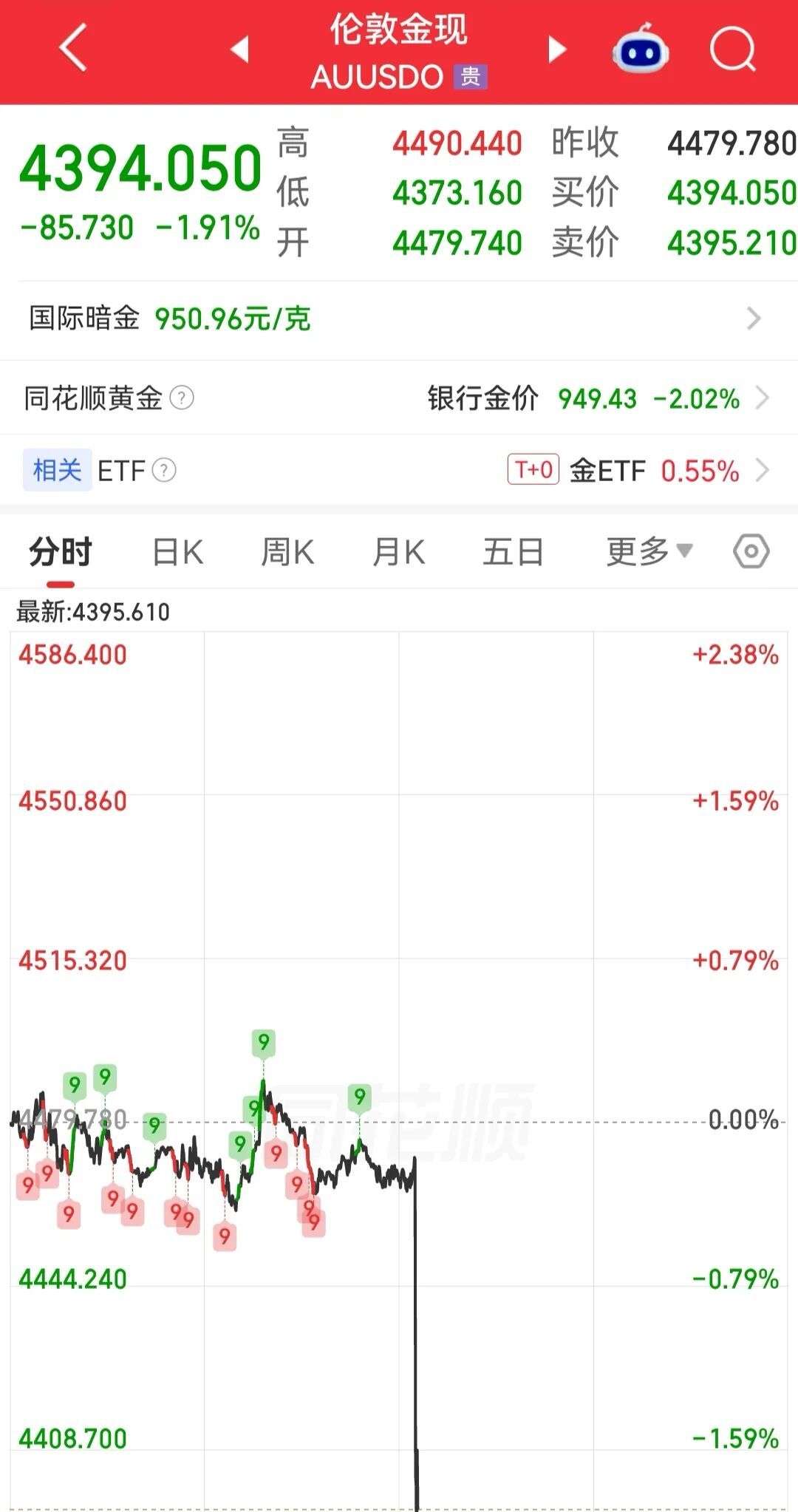Image resolution: width=798 pixels, height=1512 pixels.
Task: Open the search magnifier
Action: 732,50
